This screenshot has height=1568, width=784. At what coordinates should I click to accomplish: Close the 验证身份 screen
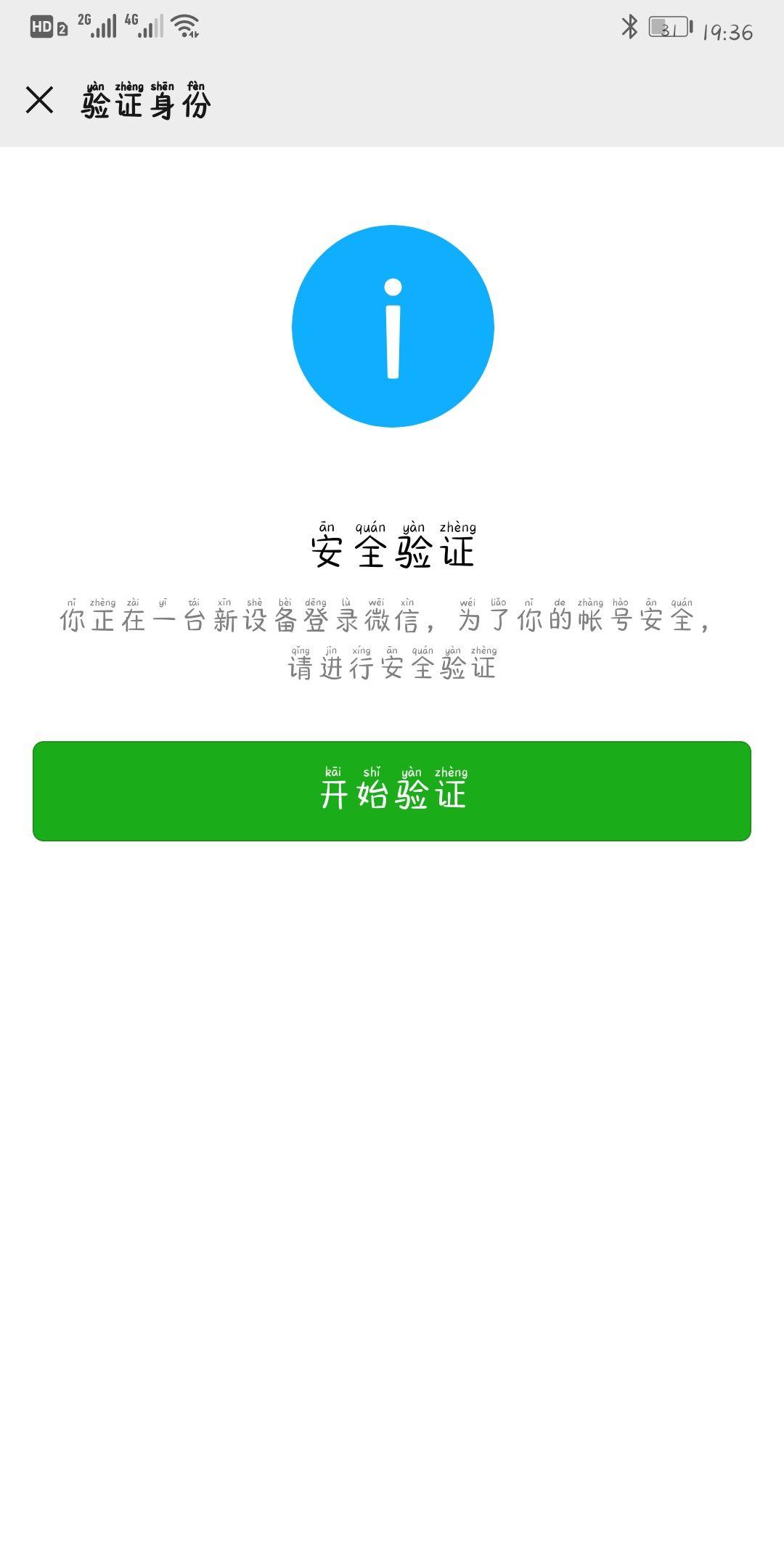40,100
